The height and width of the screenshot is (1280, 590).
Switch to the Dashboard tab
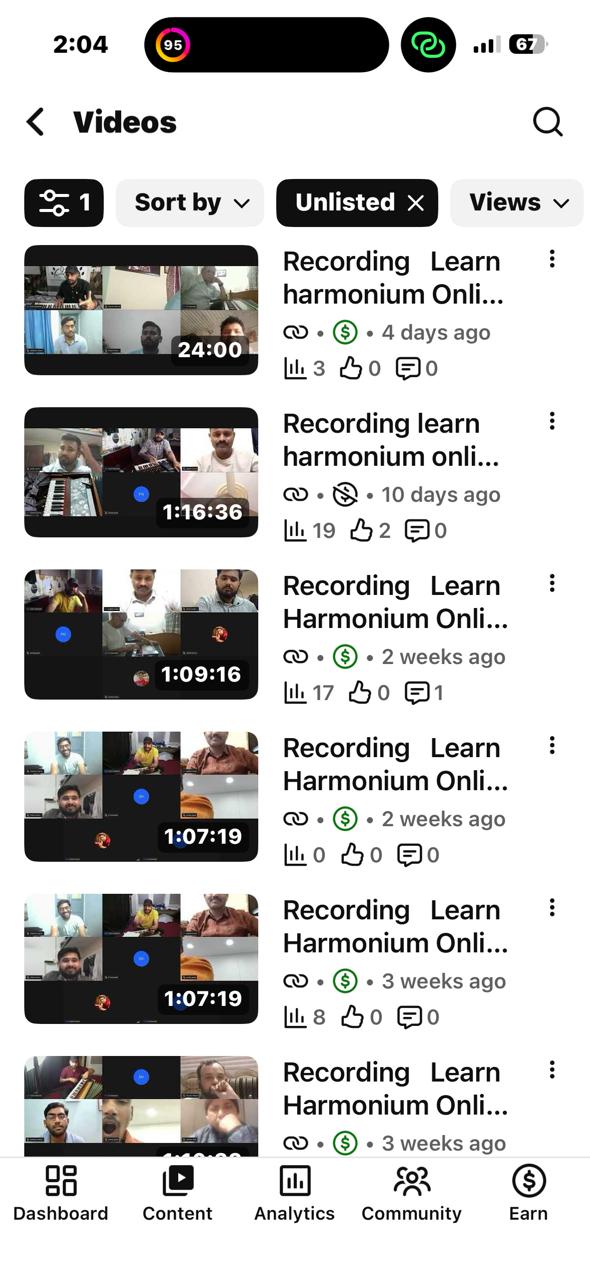pos(61,1194)
